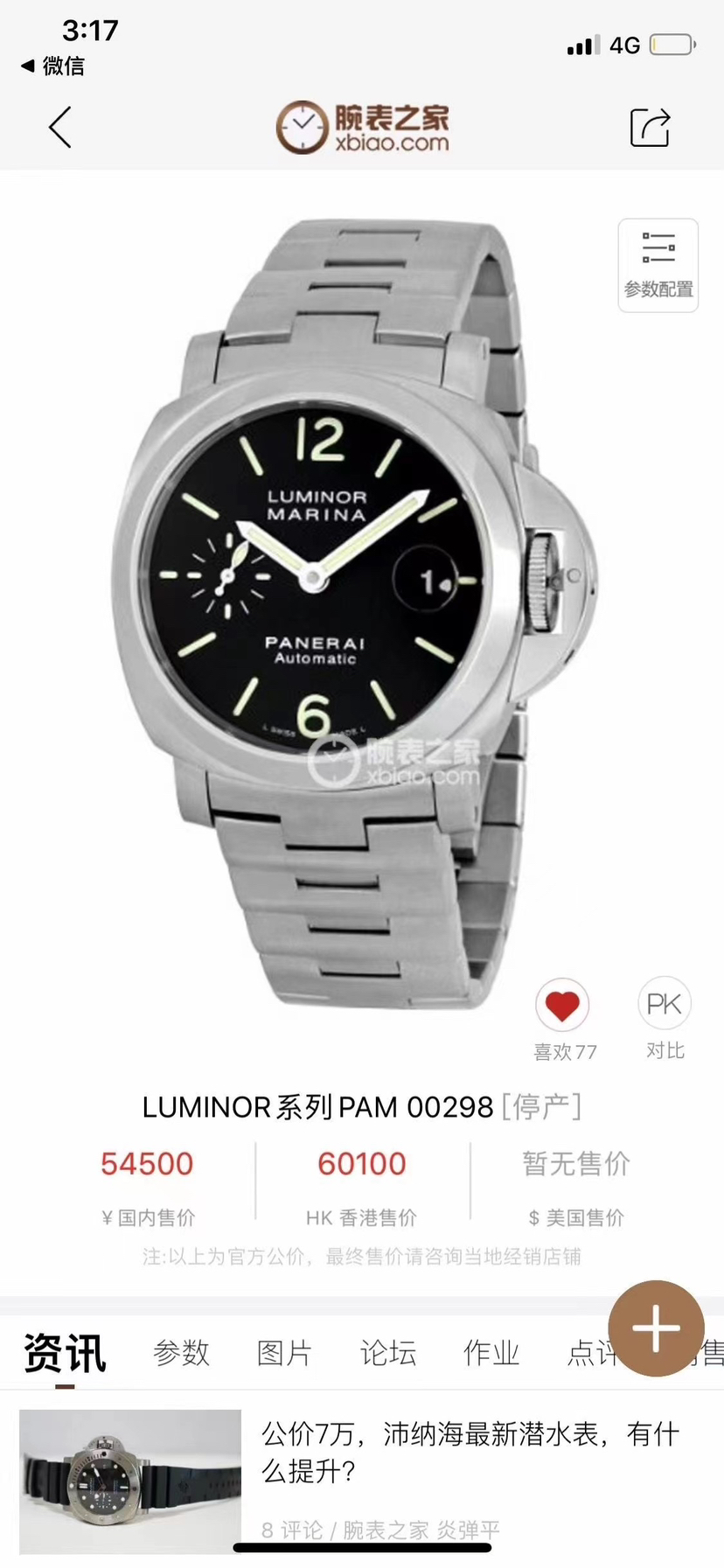Switch to the 资讯 tab
Screen dimensions: 724x1568
[x=65, y=1353]
